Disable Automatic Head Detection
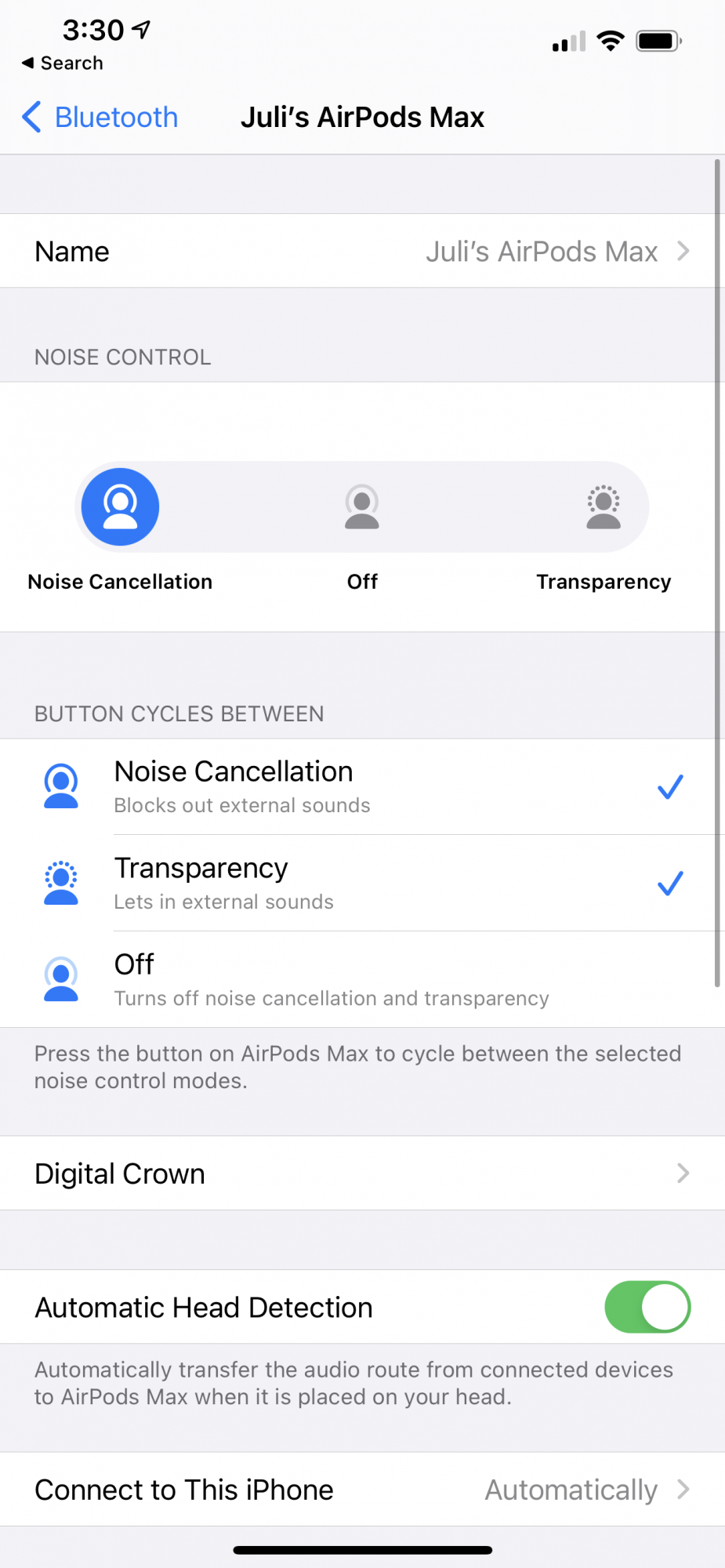This screenshot has width=725, height=1568. (647, 1307)
